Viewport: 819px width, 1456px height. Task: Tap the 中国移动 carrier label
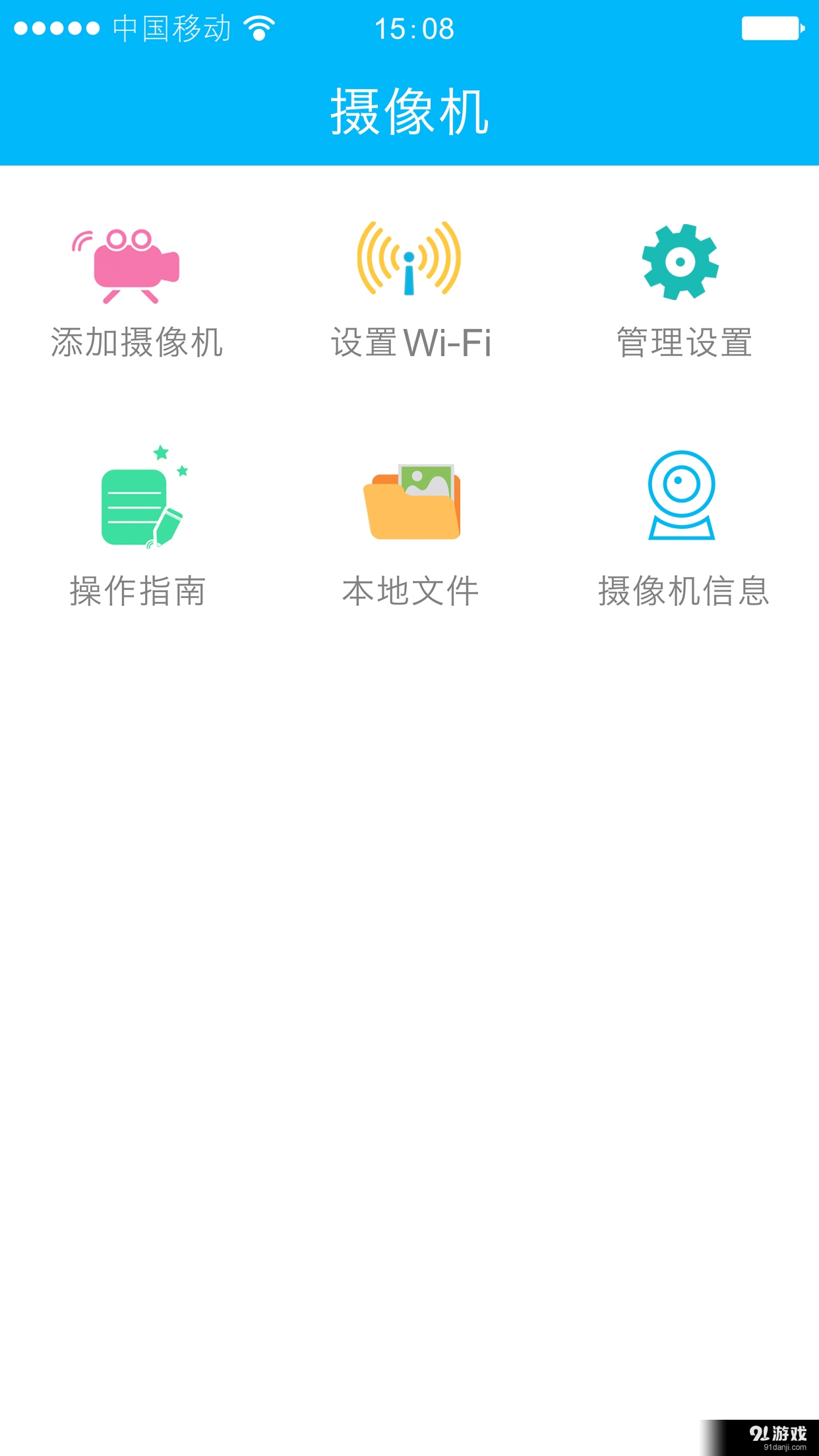click(x=173, y=28)
